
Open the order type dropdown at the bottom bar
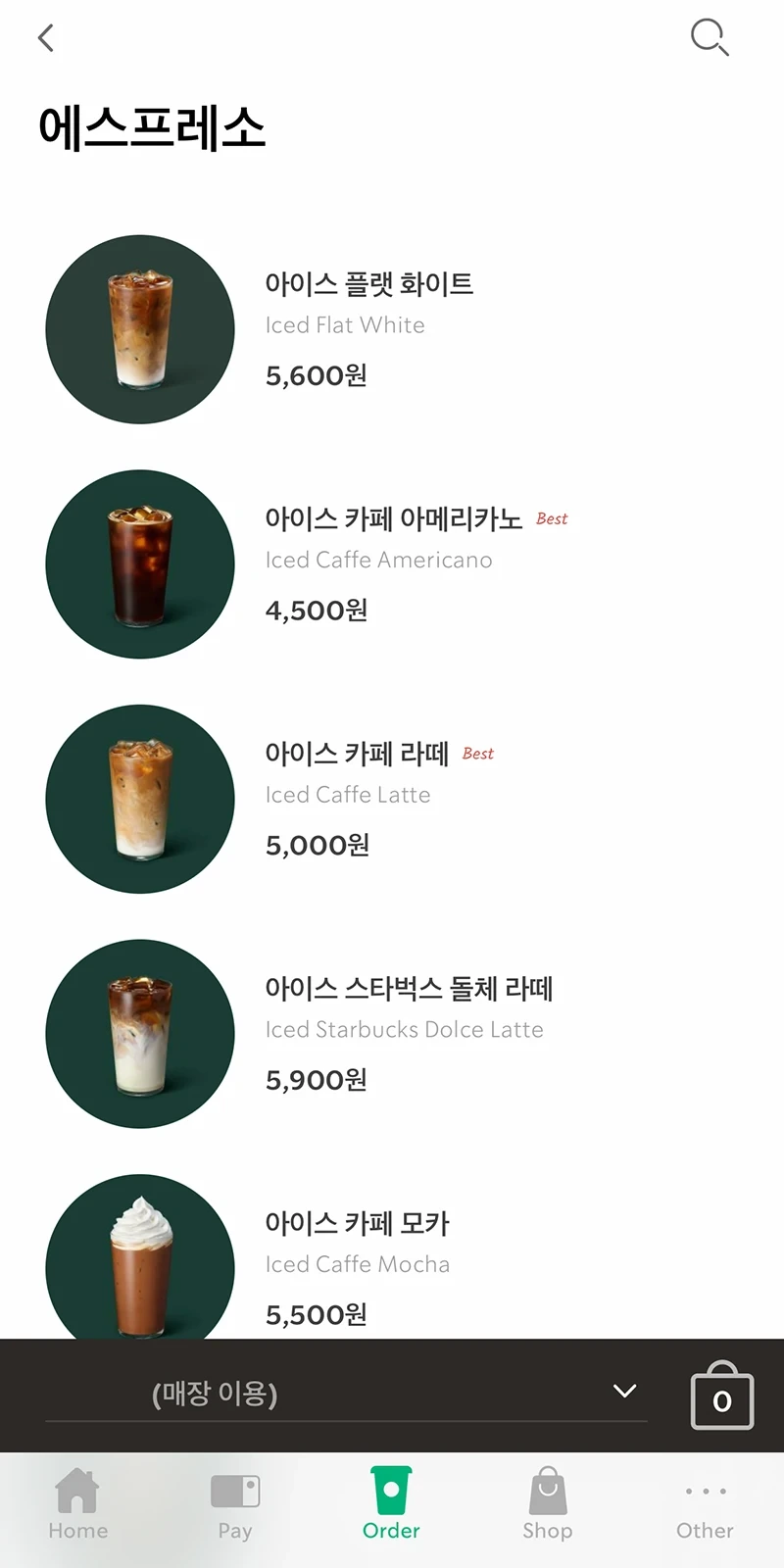343,1393
